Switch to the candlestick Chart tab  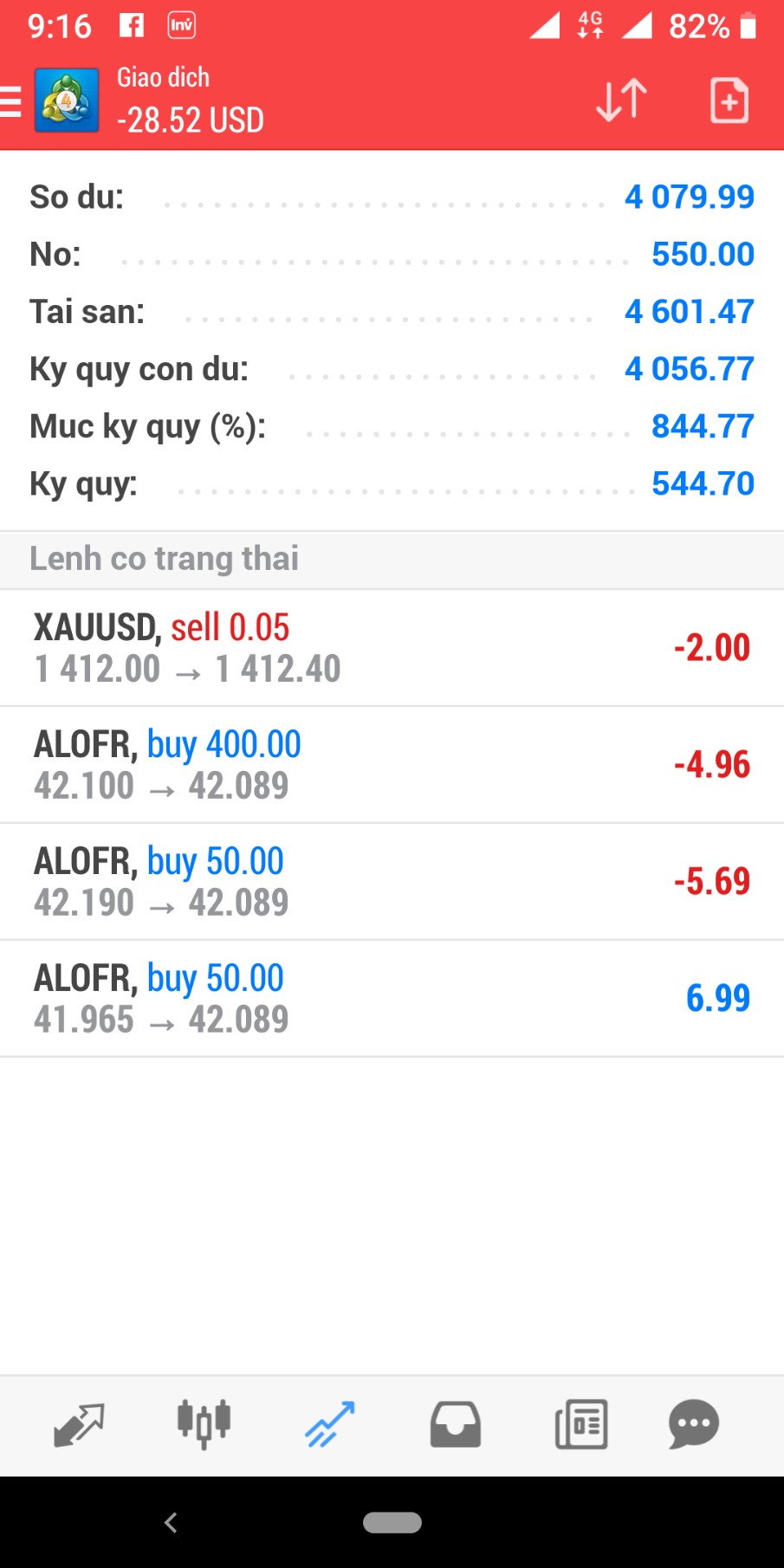(204, 1425)
